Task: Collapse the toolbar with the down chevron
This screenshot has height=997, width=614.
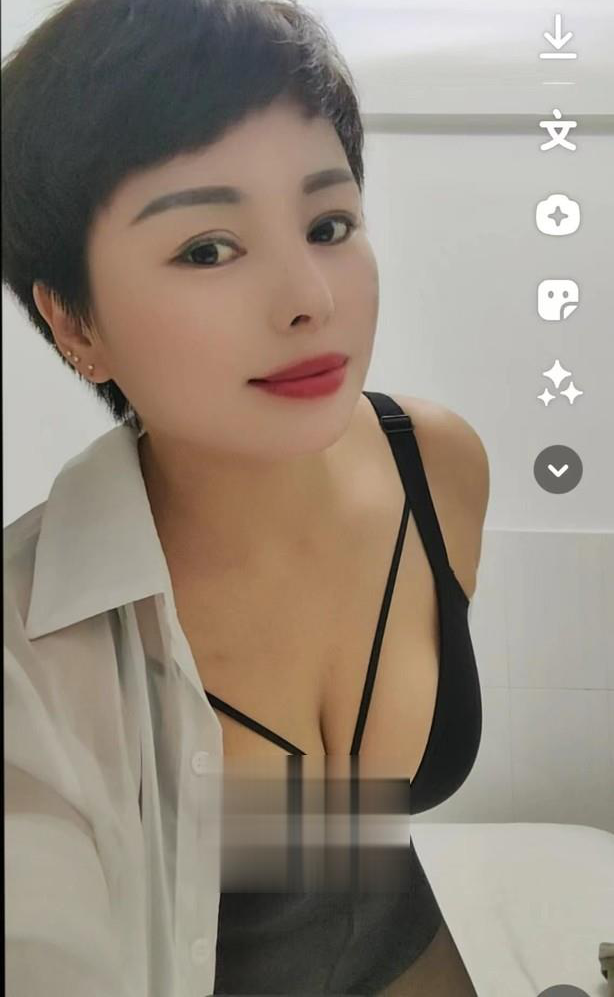Action: [558, 469]
